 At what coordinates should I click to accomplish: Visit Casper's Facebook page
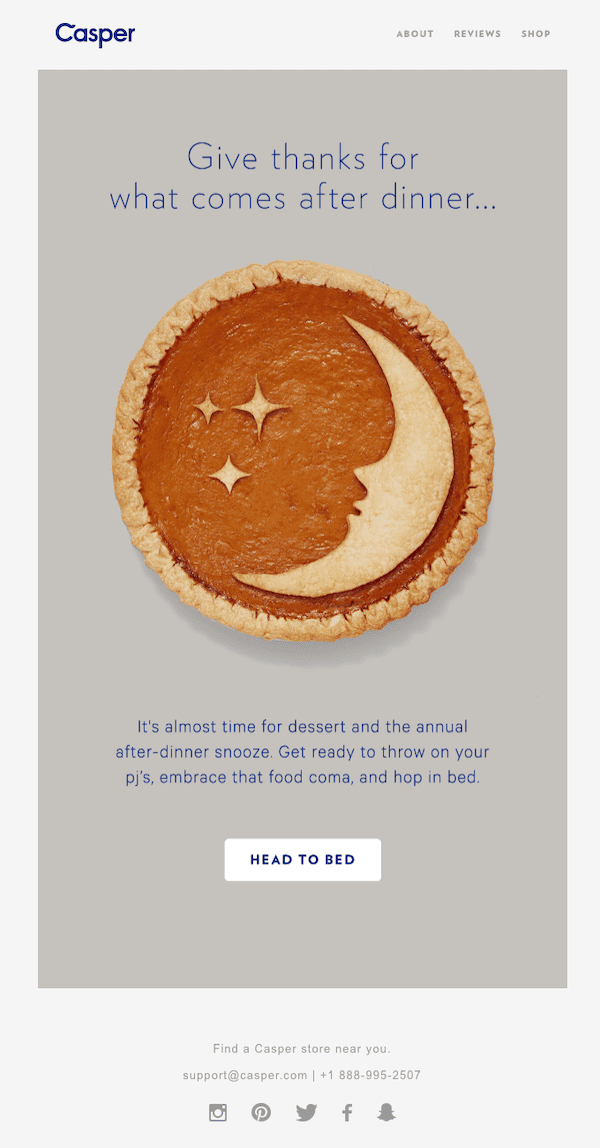point(347,1112)
